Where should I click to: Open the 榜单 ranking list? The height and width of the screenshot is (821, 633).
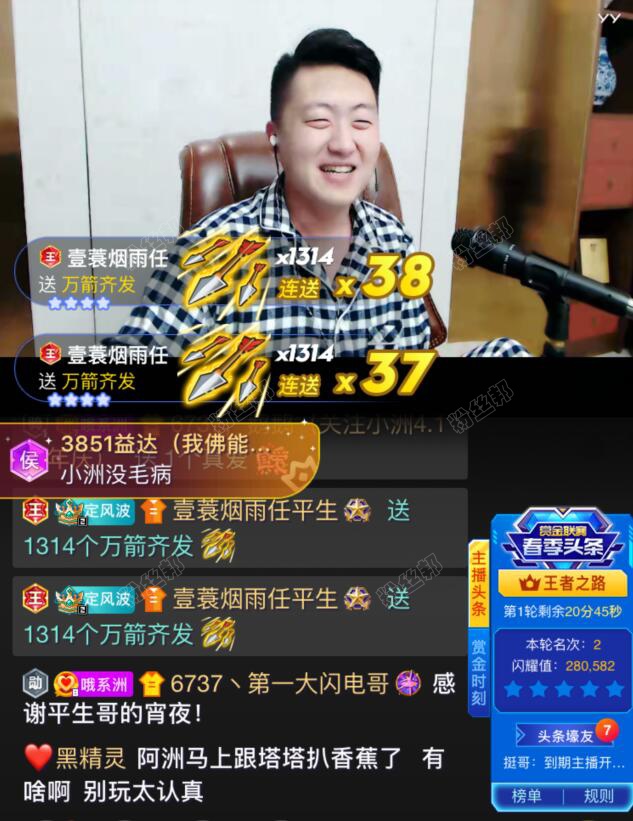pyautogui.click(x=526, y=796)
